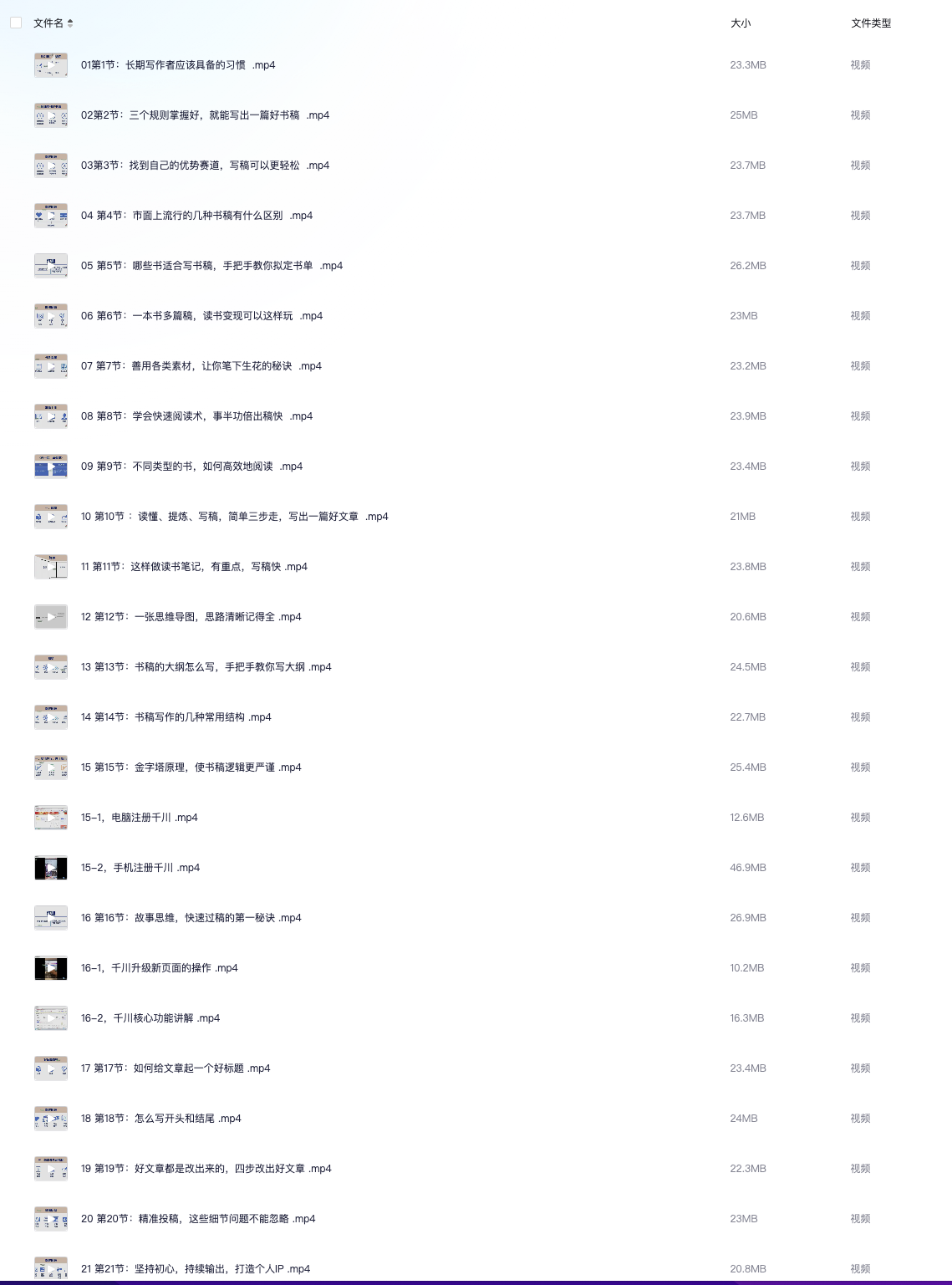Open 02第2节 三个规则掌握好 video
This screenshot has height=1285, width=952.
click(x=205, y=115)
